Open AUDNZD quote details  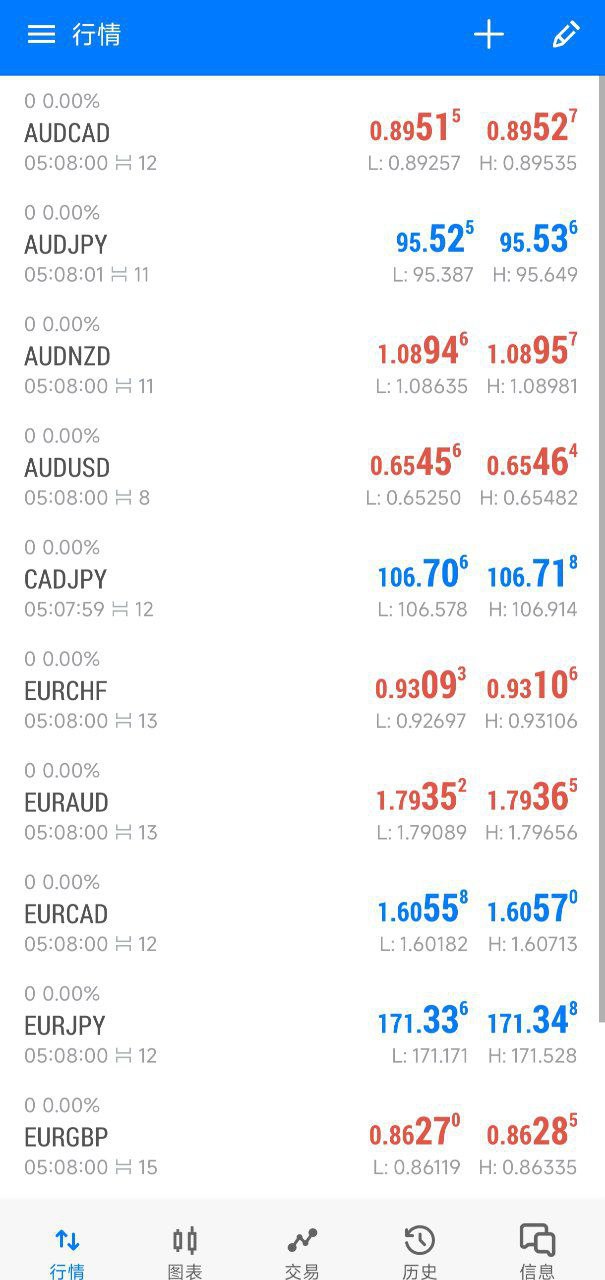click(x=302, y=355)
